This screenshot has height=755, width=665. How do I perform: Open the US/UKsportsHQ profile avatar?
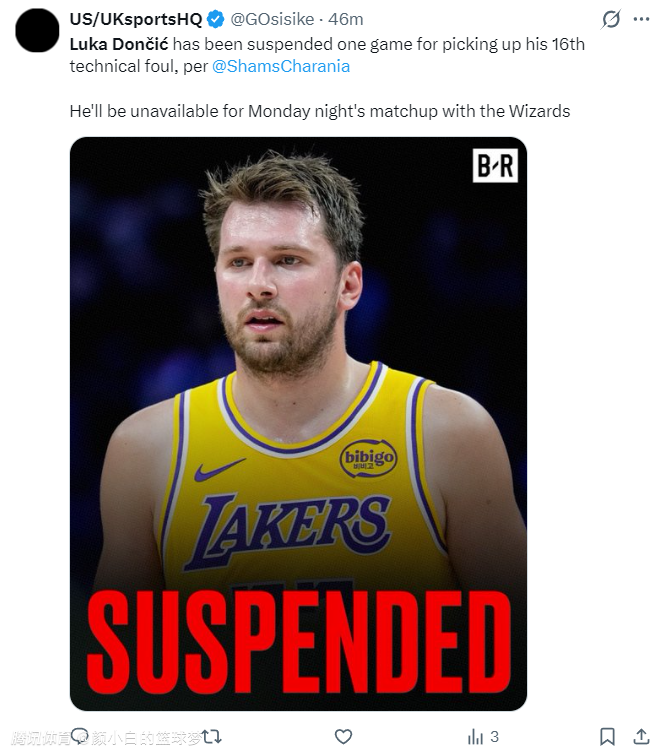[37, 30]
